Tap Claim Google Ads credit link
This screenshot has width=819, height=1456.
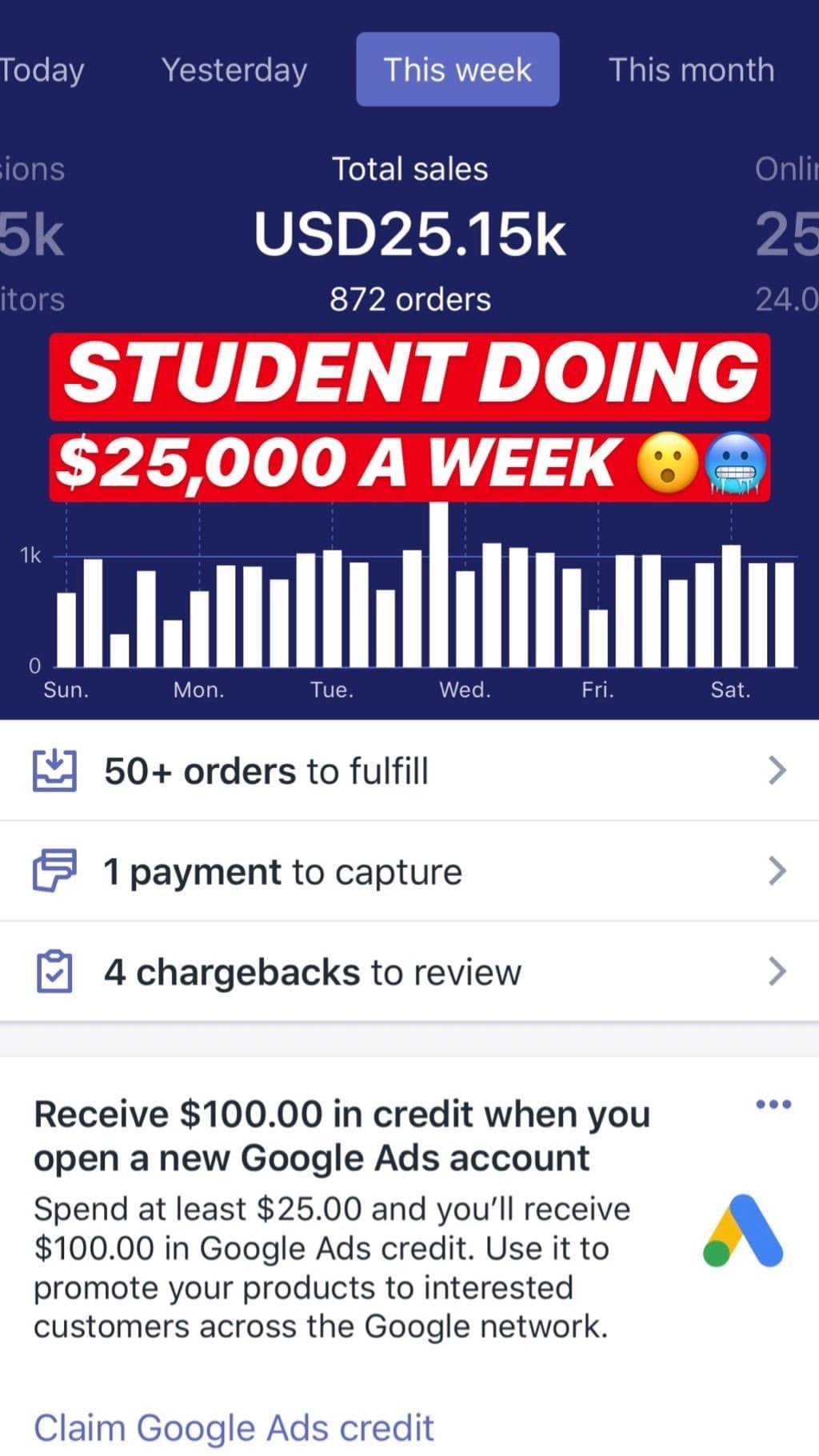tap(234, 1428)
